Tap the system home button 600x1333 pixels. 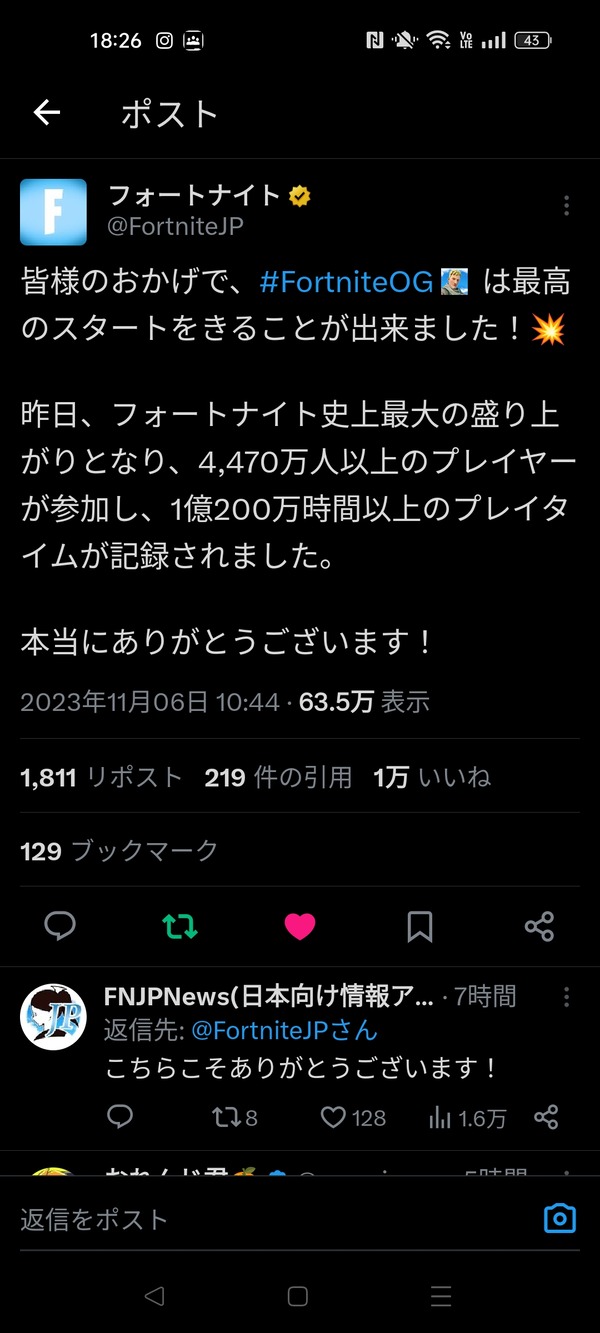(297, 1296)
